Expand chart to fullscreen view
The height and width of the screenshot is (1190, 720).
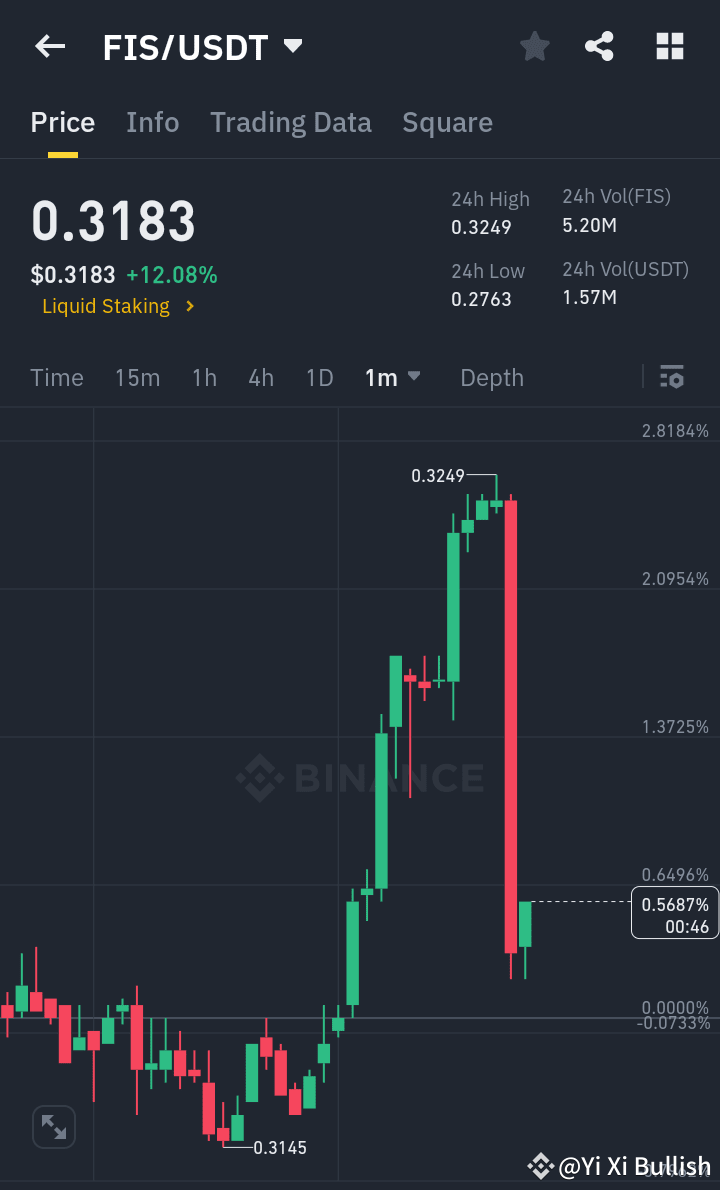click(54, 1126)
